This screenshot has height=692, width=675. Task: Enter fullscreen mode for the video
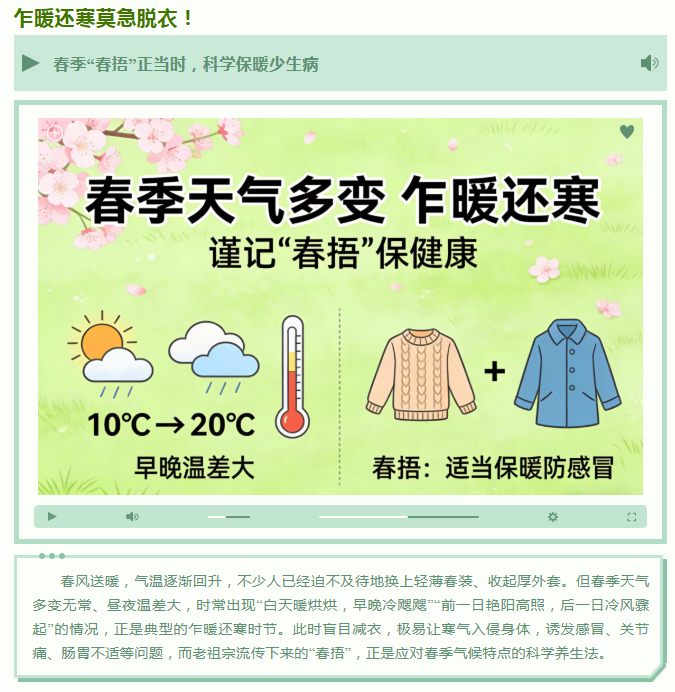tap(632, 517)
